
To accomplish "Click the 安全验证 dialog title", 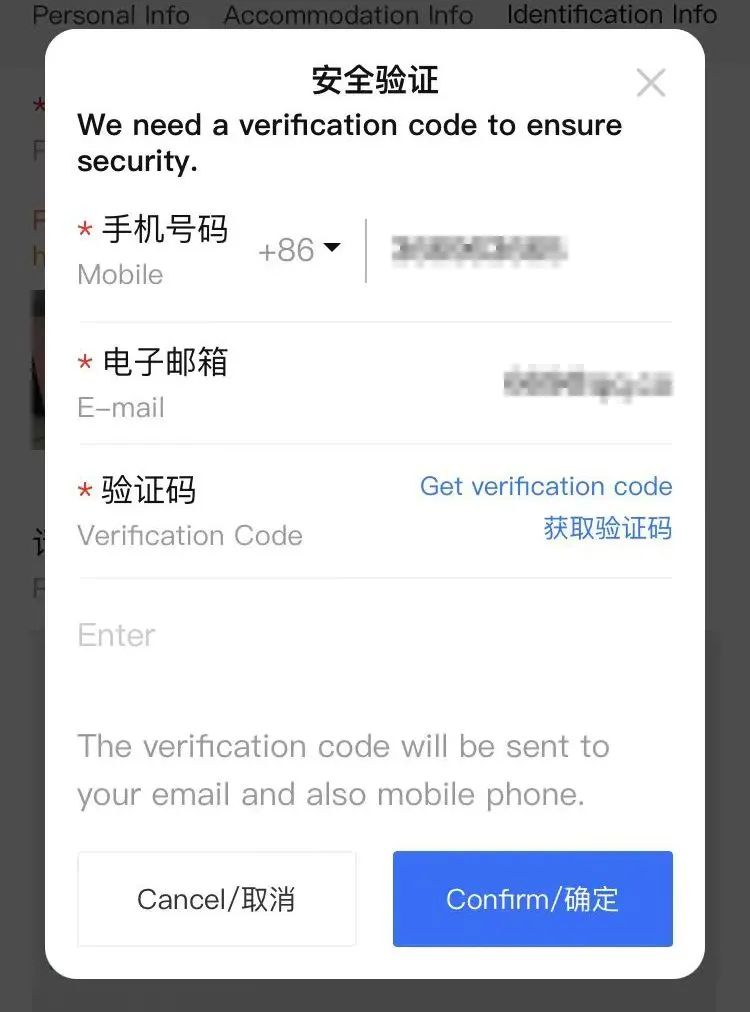I will pos(376,80).
